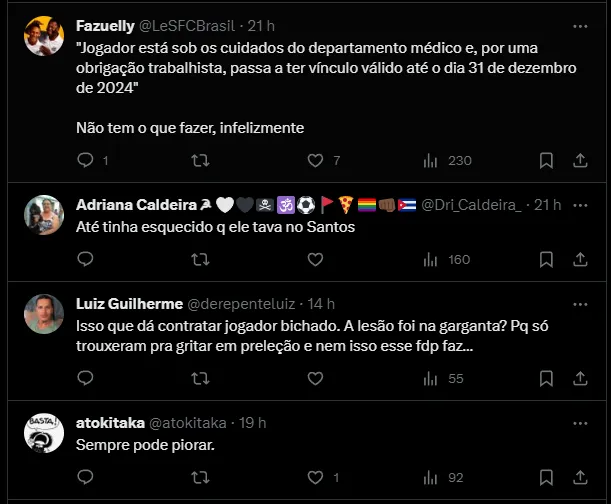Viewport: 611px width, 504px height.
Task: Retweet atokitaka's reply
Action: coord(200,477)
